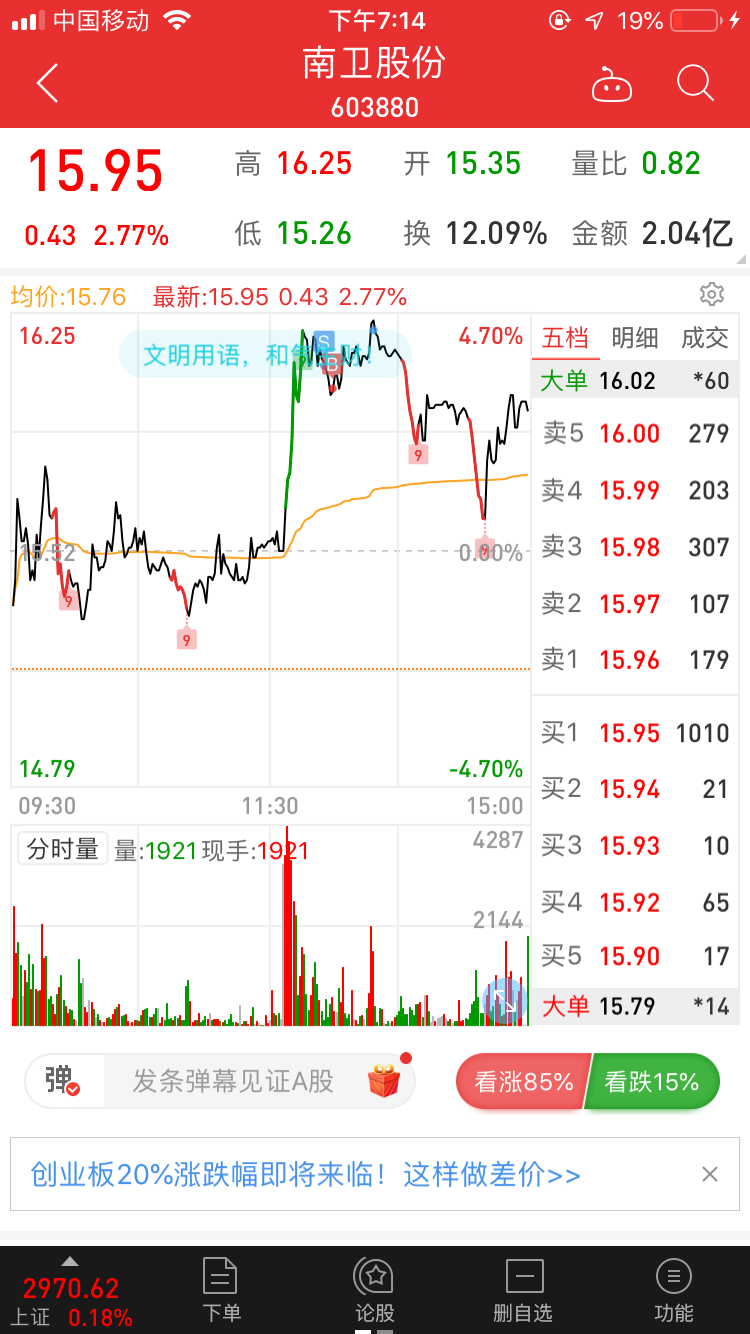Open the stock search icon

pyautogui.click(x=694, y=85)
